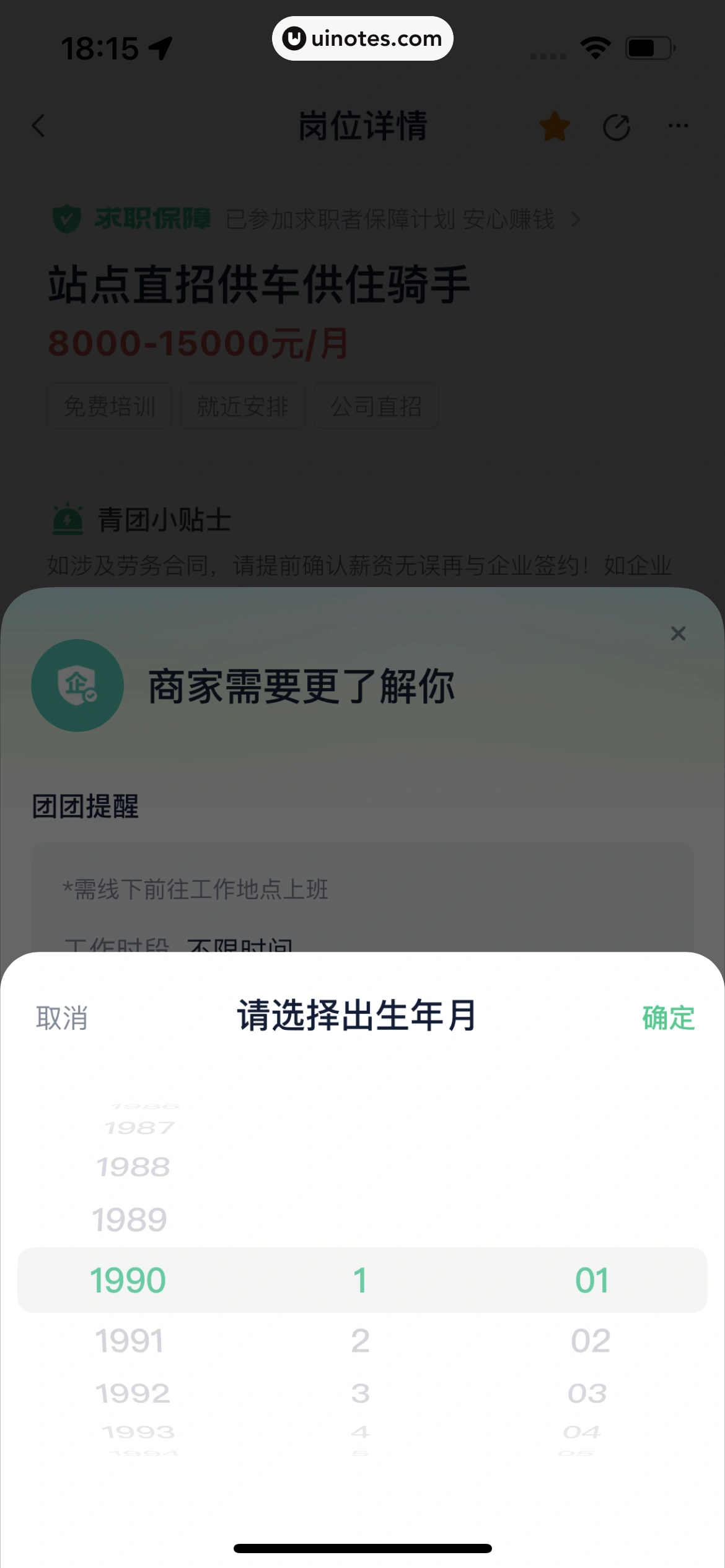
Task: Choose month 2 in the middle column
Action: click(x=360, y=1341)
